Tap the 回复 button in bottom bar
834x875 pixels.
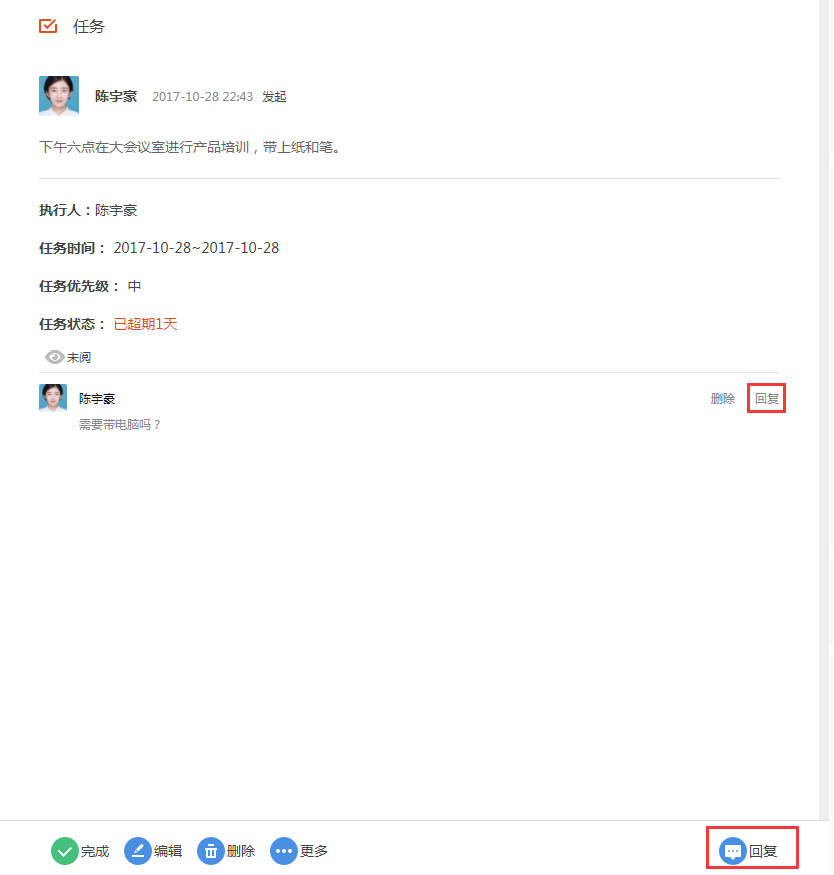750,851
